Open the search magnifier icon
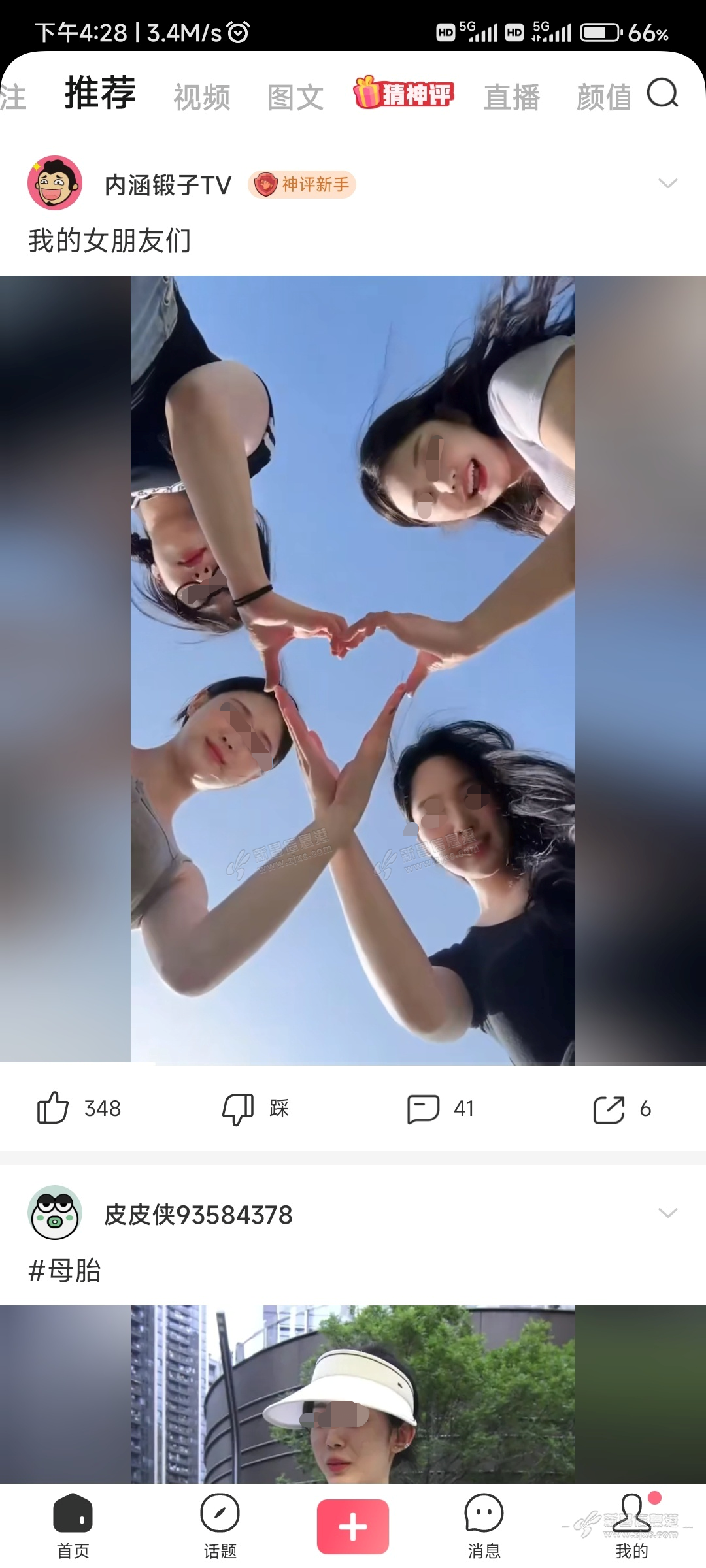Viewport: 706px width, 1568px height. point(662,93)
